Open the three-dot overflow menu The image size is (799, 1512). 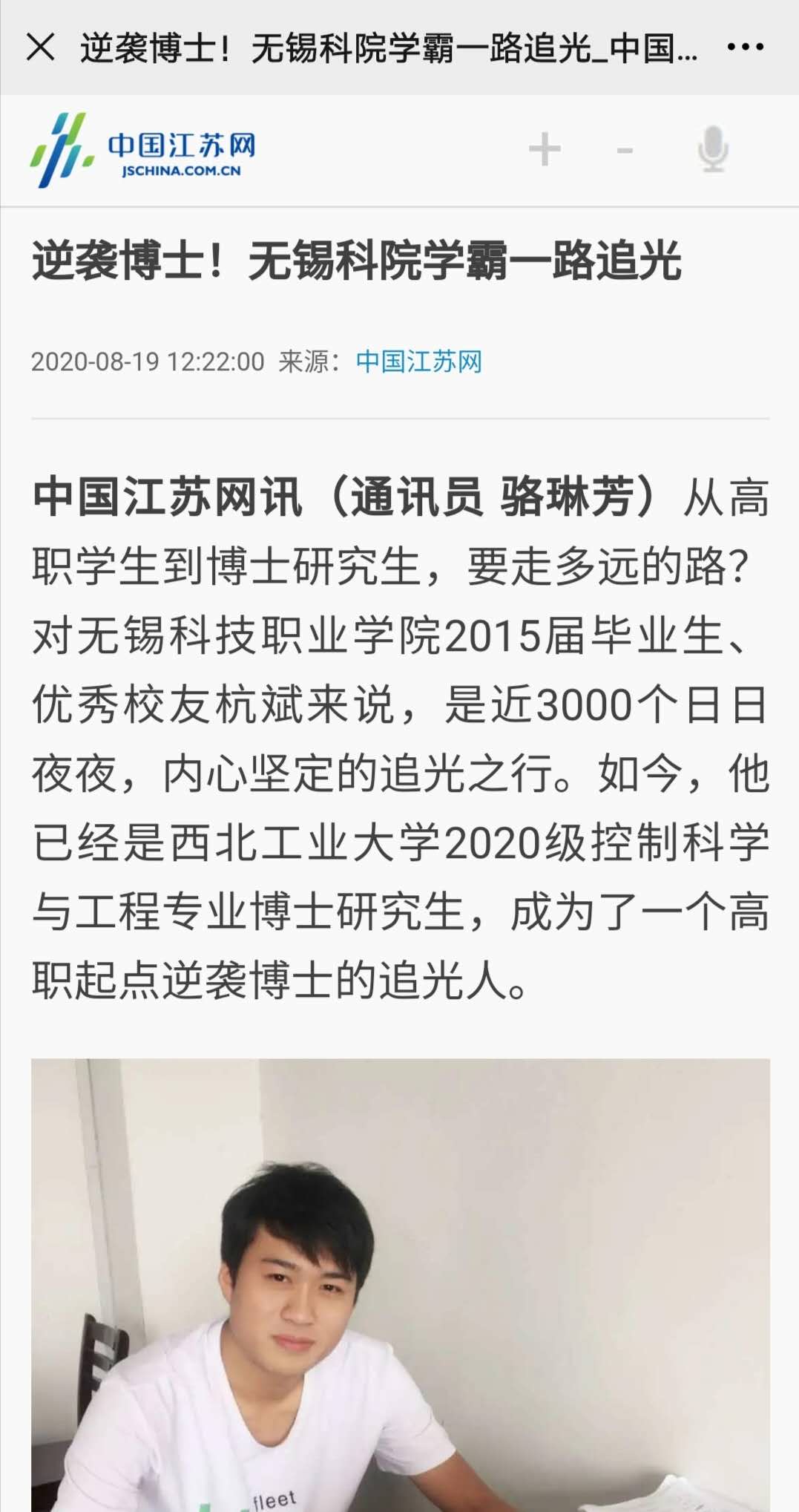tap(745, 48)
